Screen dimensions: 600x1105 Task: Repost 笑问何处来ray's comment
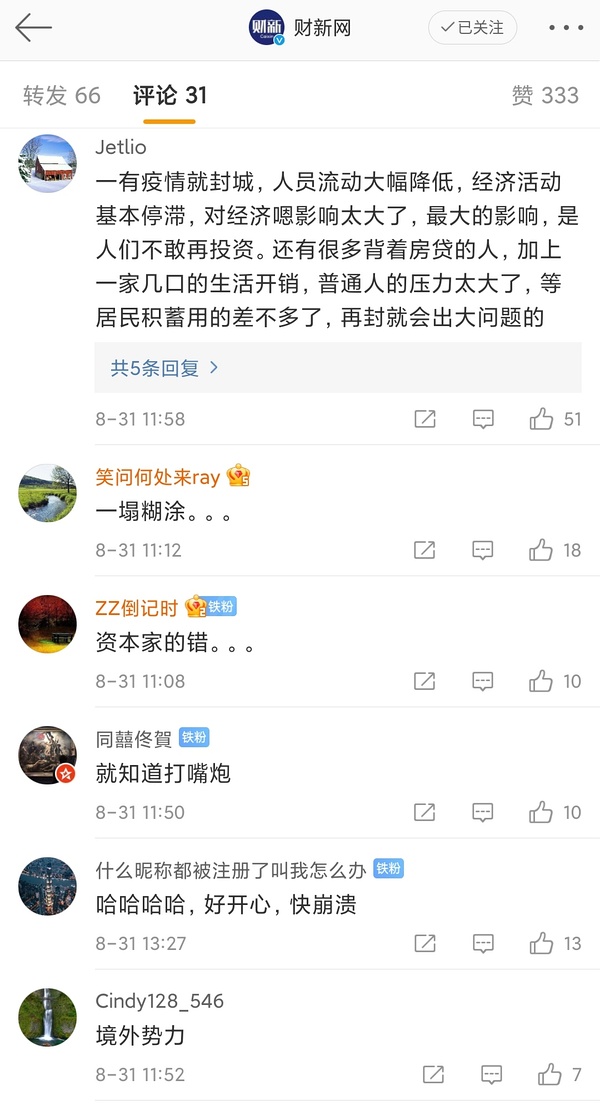point(425,550)
